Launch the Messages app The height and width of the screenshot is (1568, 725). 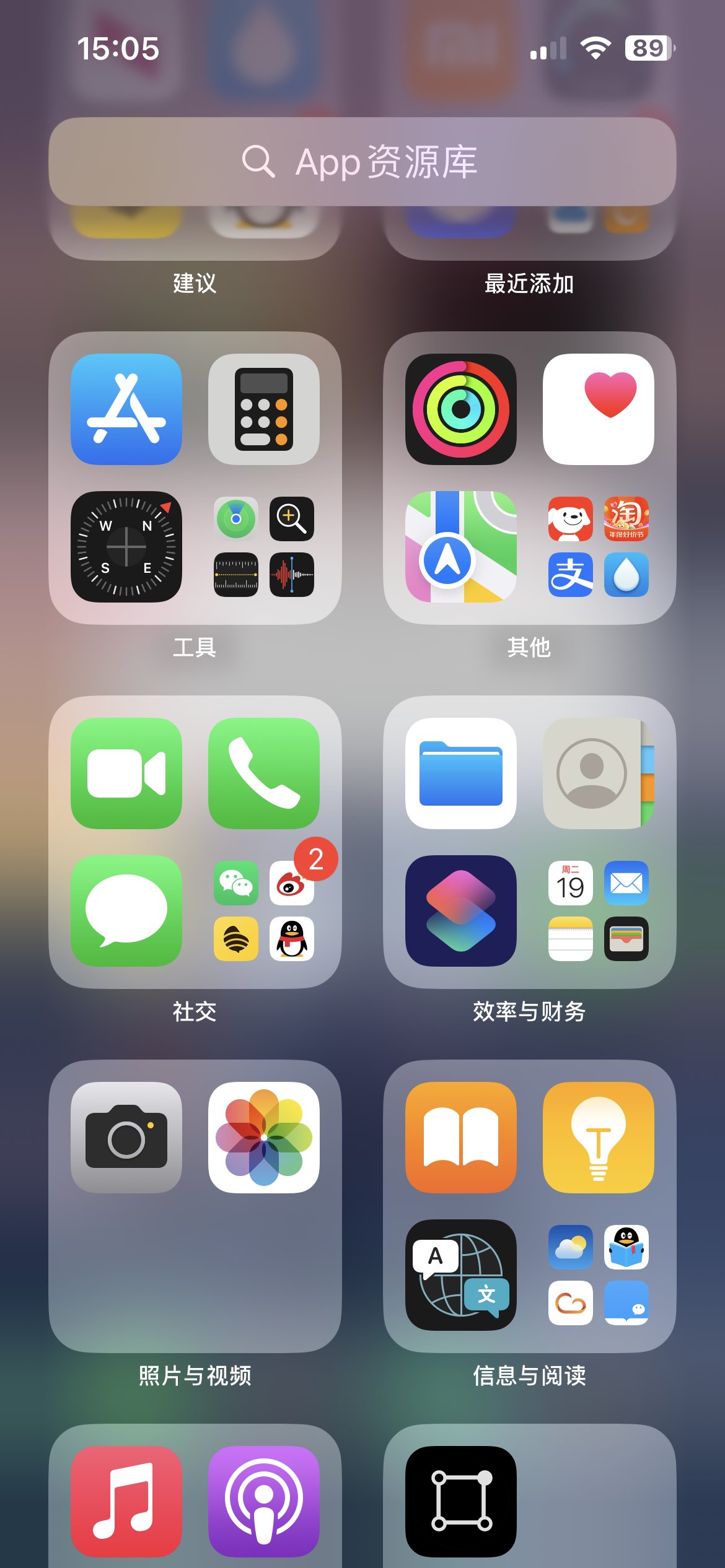pyautogui.click(x=126, y=911)
